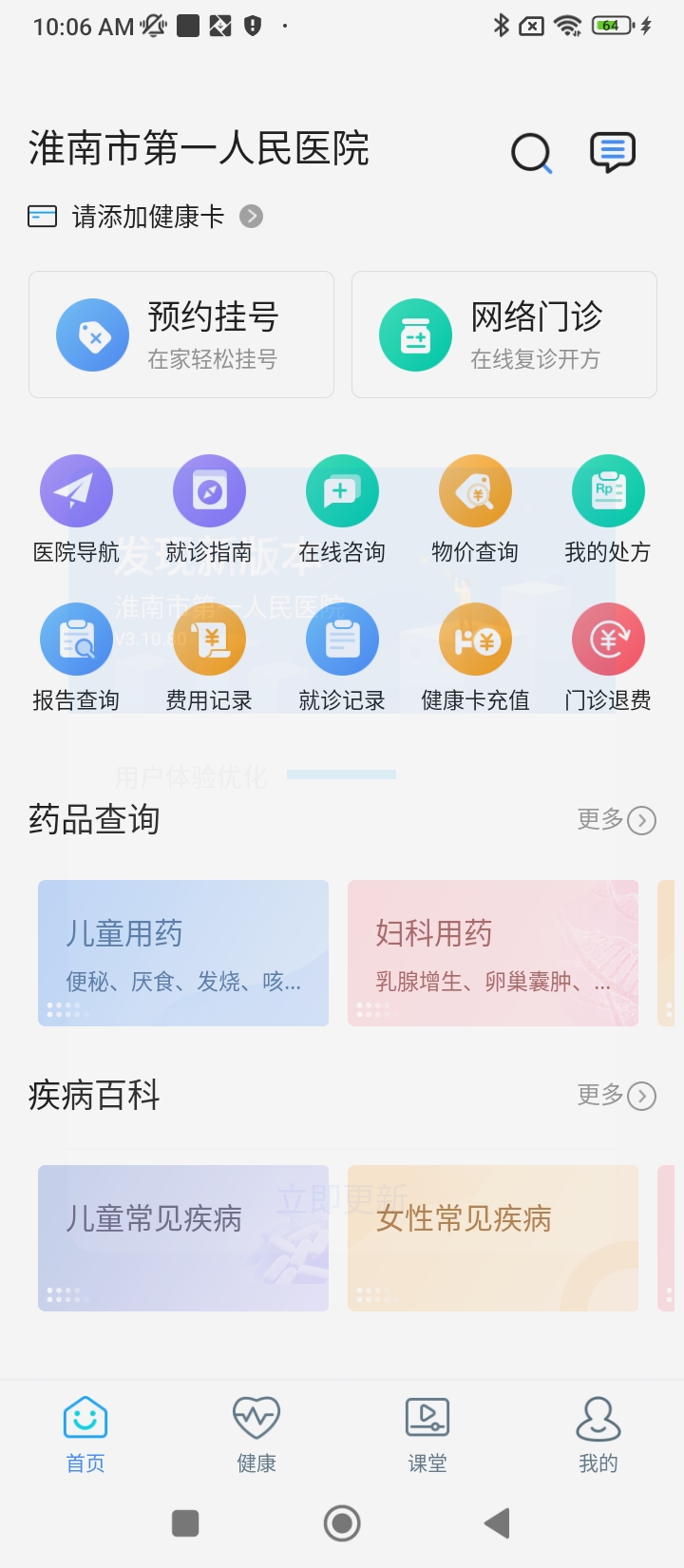The image size is (684, 1568).
Task: Open the 儿童用药 medicine card
Action: pyautogui.click(x=183, y=953)
